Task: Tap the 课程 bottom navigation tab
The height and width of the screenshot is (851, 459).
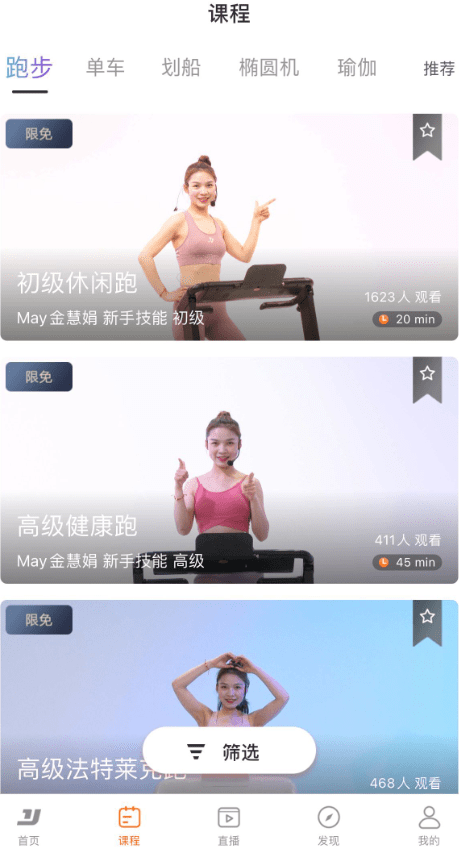Action: pos(129,826)
